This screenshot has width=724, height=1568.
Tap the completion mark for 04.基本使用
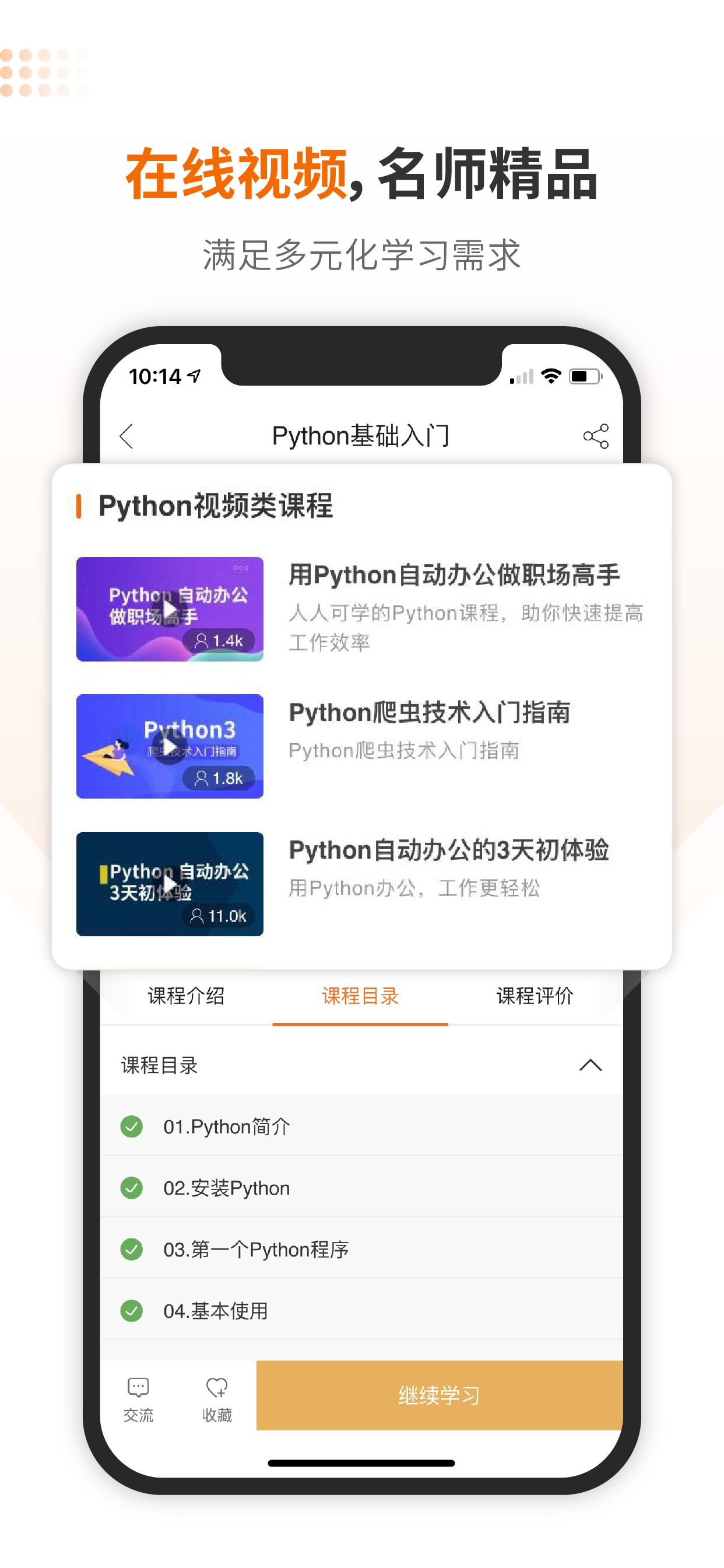pos(131,1311)
